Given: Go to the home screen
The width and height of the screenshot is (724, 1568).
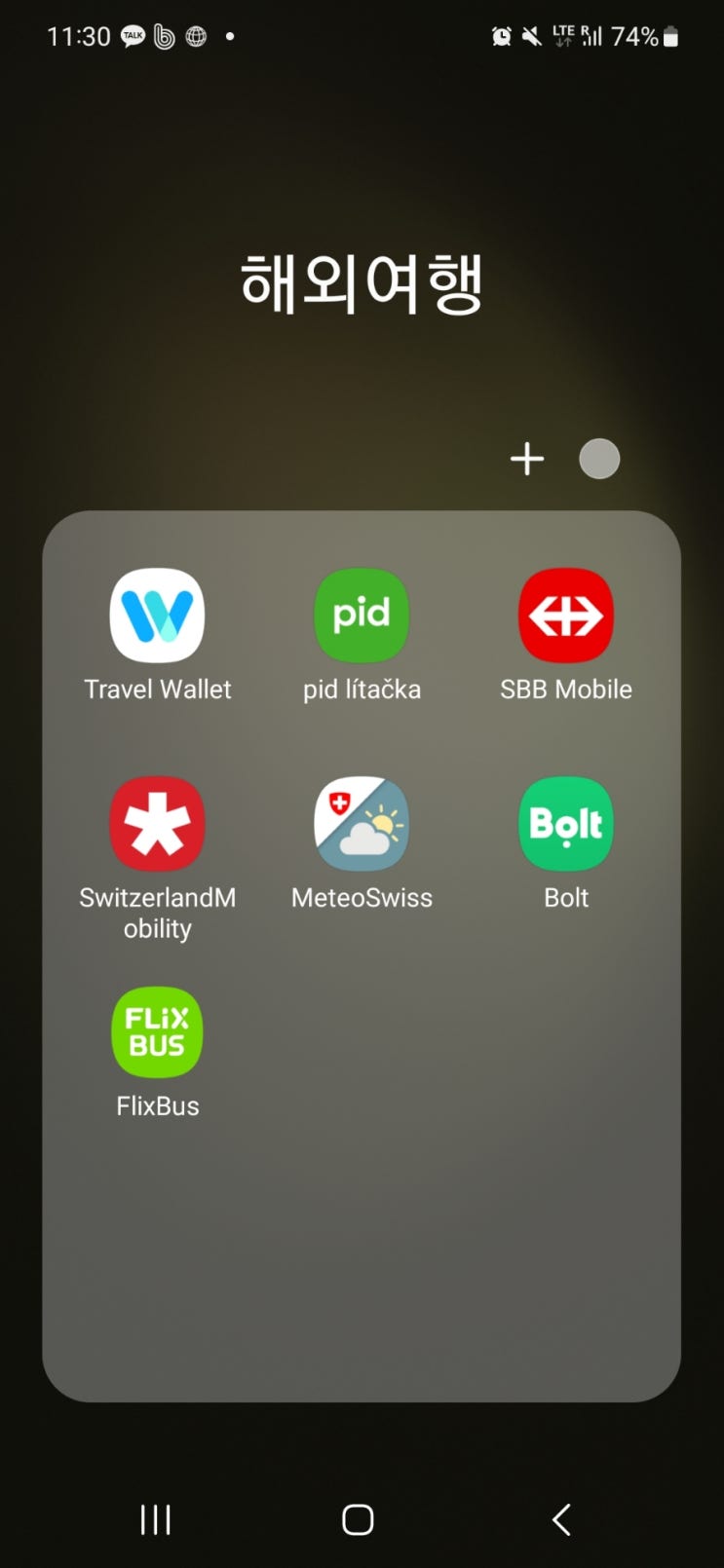Looking at the screenshot, I should pyautogui.click(x=358, y=1519).
